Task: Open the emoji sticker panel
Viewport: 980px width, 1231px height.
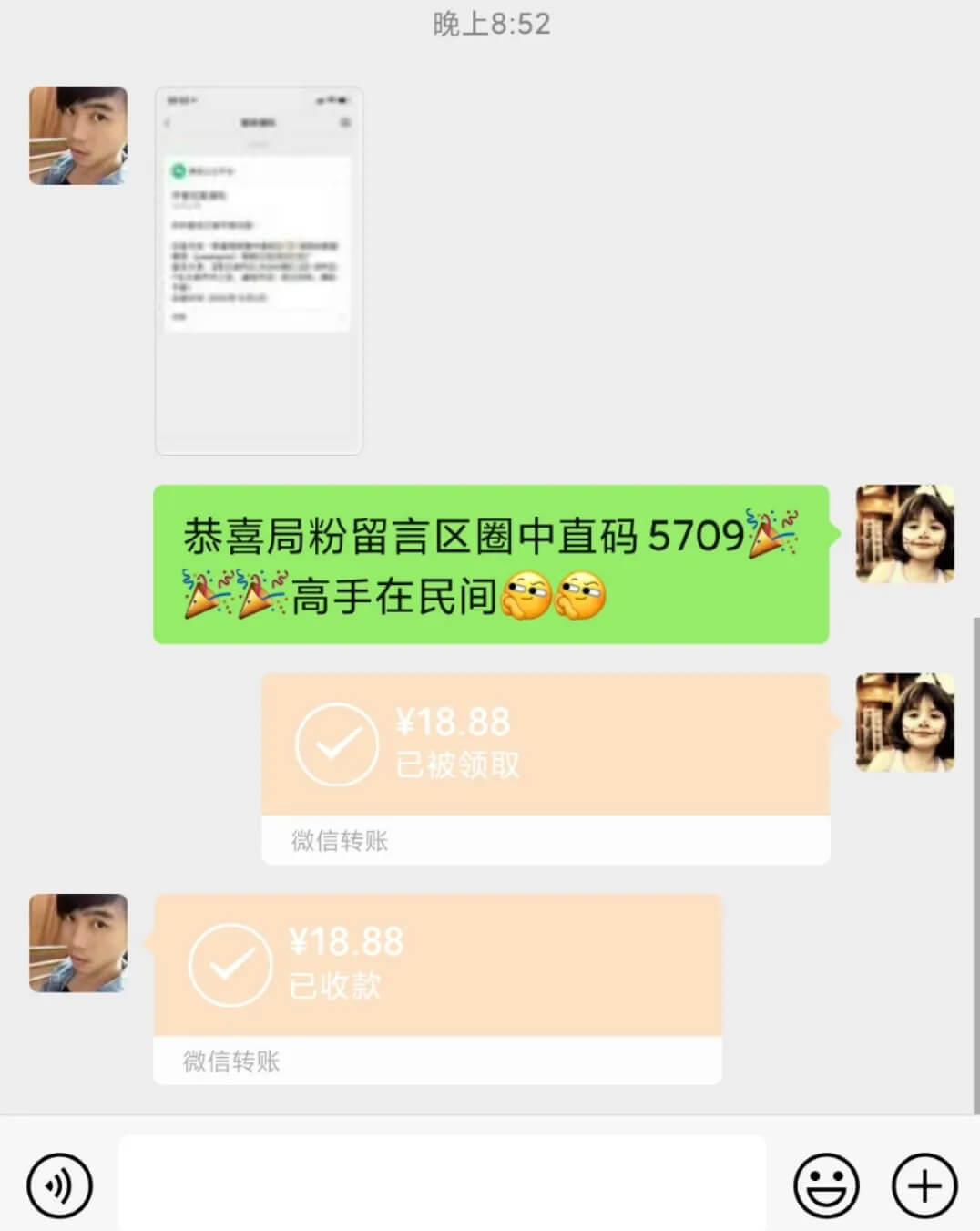Action: coord(826,1185)
